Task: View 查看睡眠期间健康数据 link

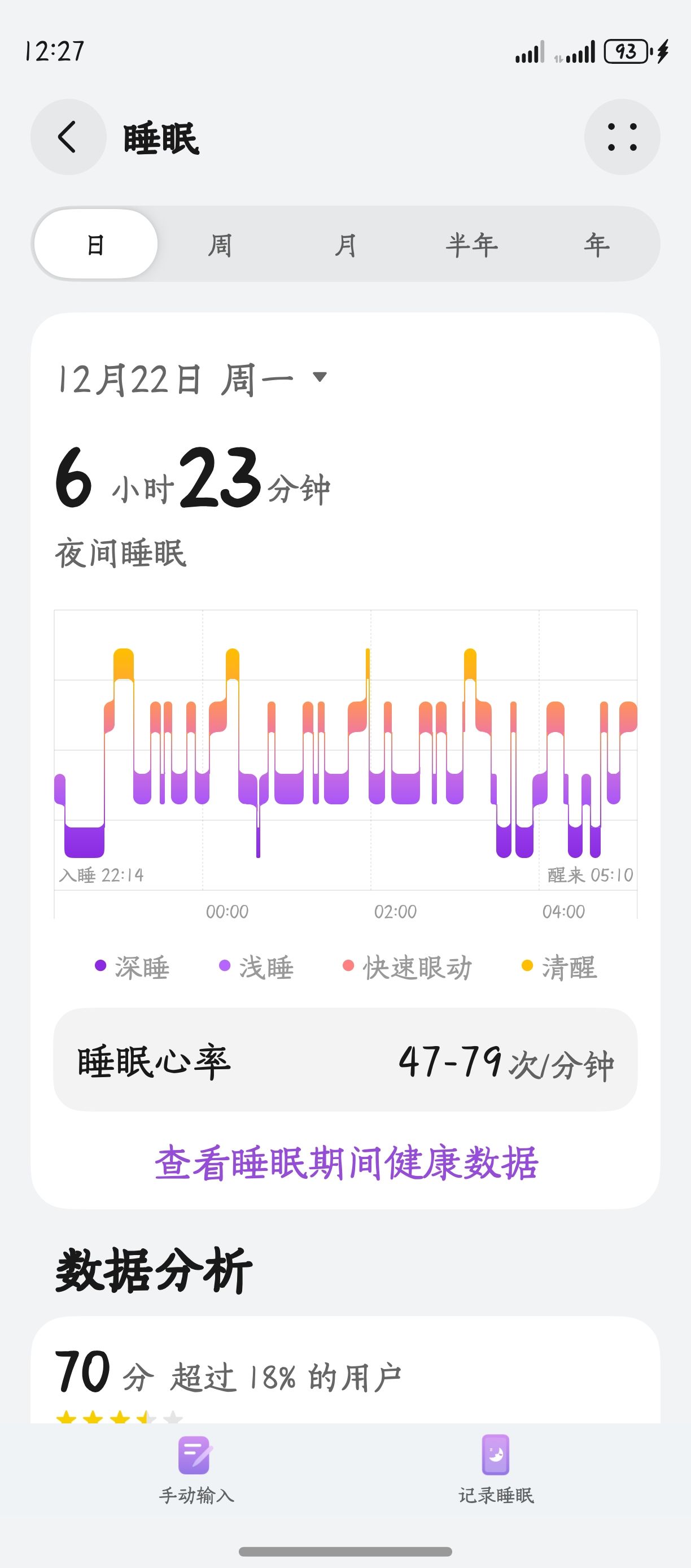Action: 345,1162
